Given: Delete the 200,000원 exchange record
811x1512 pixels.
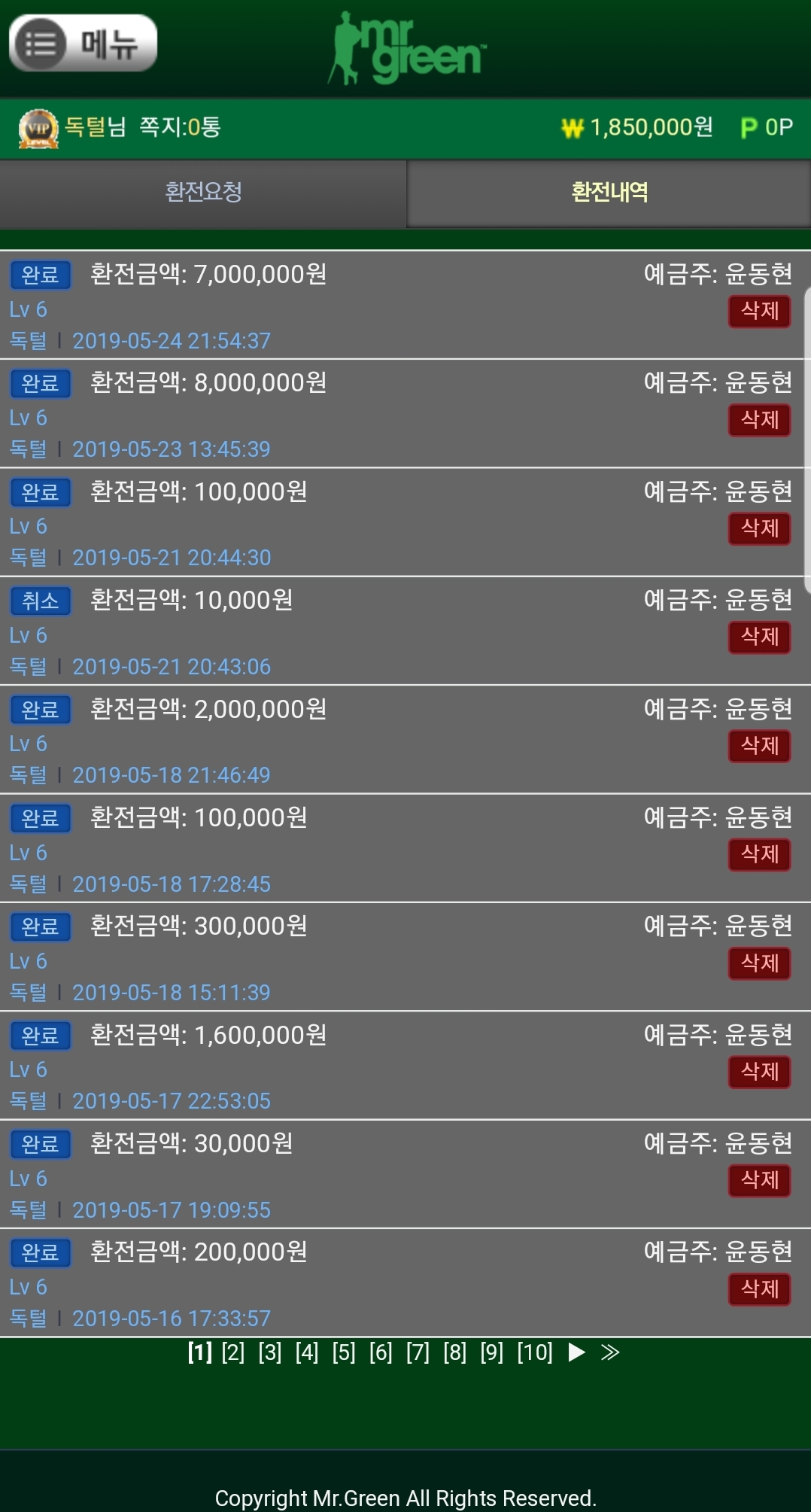Looking at the screenshot, I should (759, 1288).
